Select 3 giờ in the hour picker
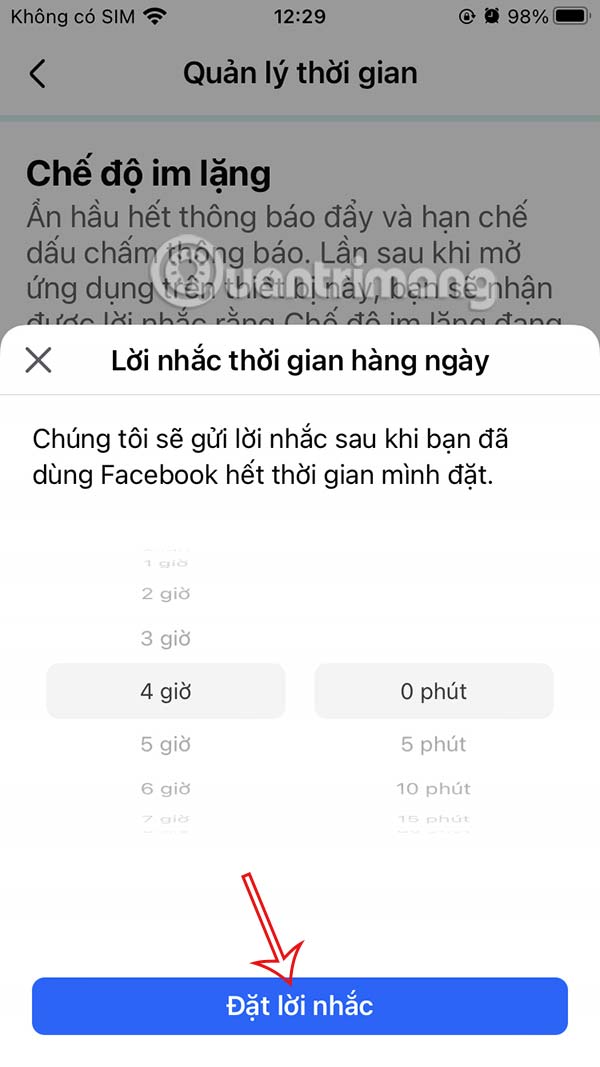The image size is (600, 1067). click(166, 638)
